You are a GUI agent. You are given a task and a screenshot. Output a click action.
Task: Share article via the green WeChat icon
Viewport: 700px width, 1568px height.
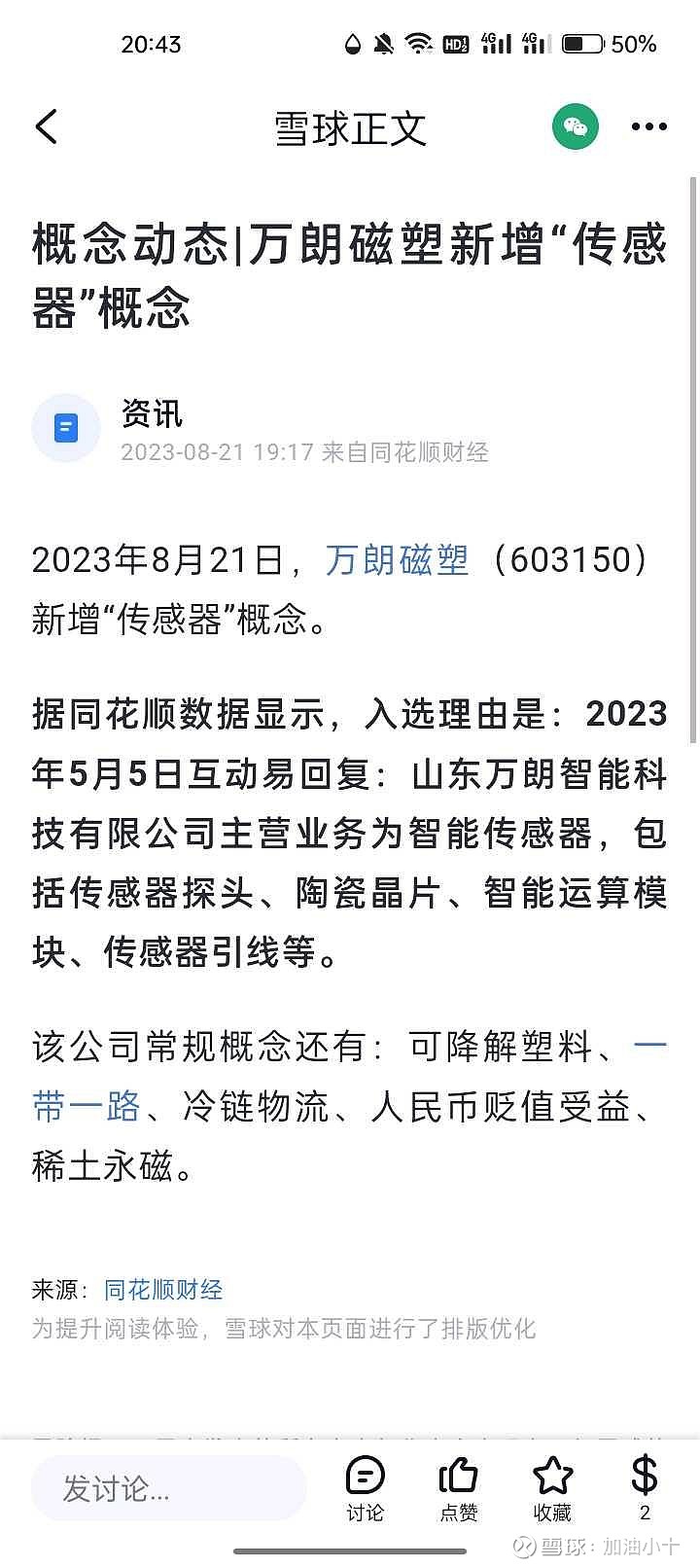(x=576, y=126)
